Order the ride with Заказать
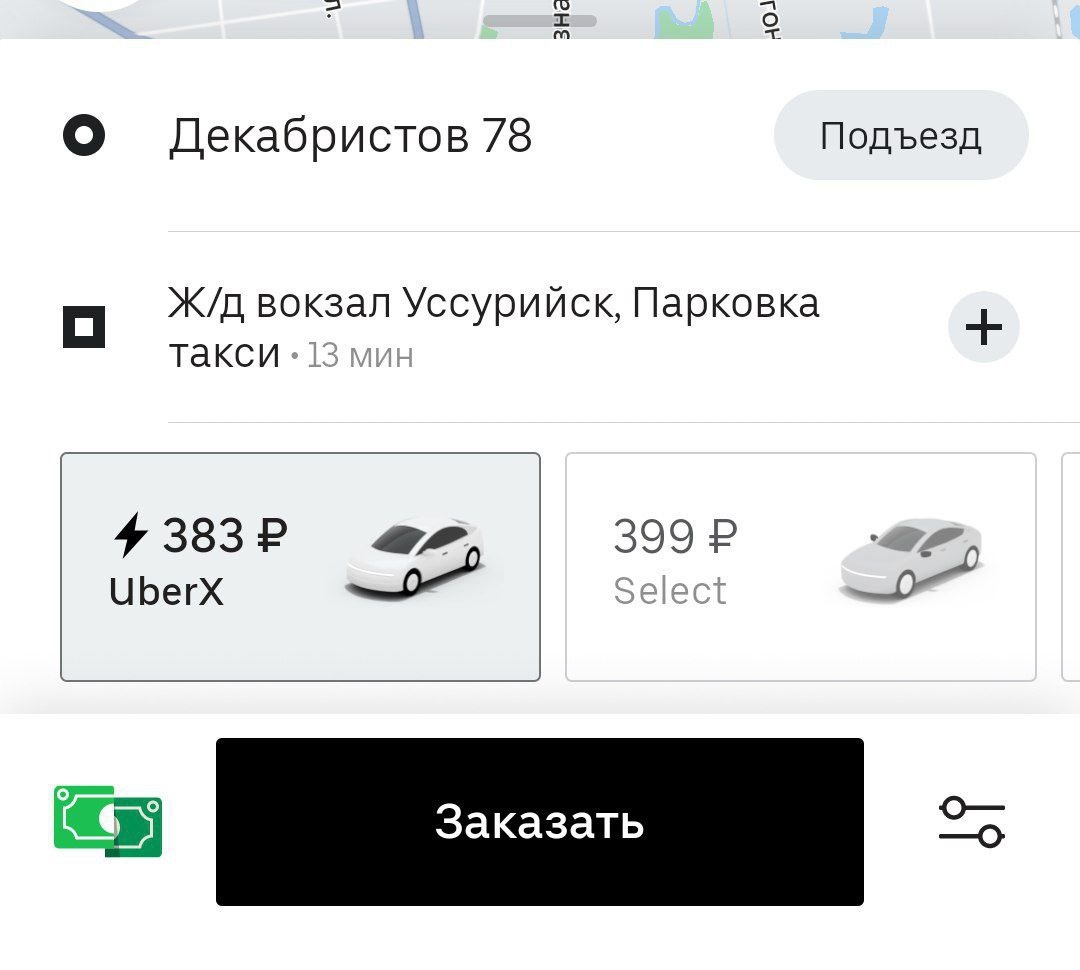 tap(539, 822)
